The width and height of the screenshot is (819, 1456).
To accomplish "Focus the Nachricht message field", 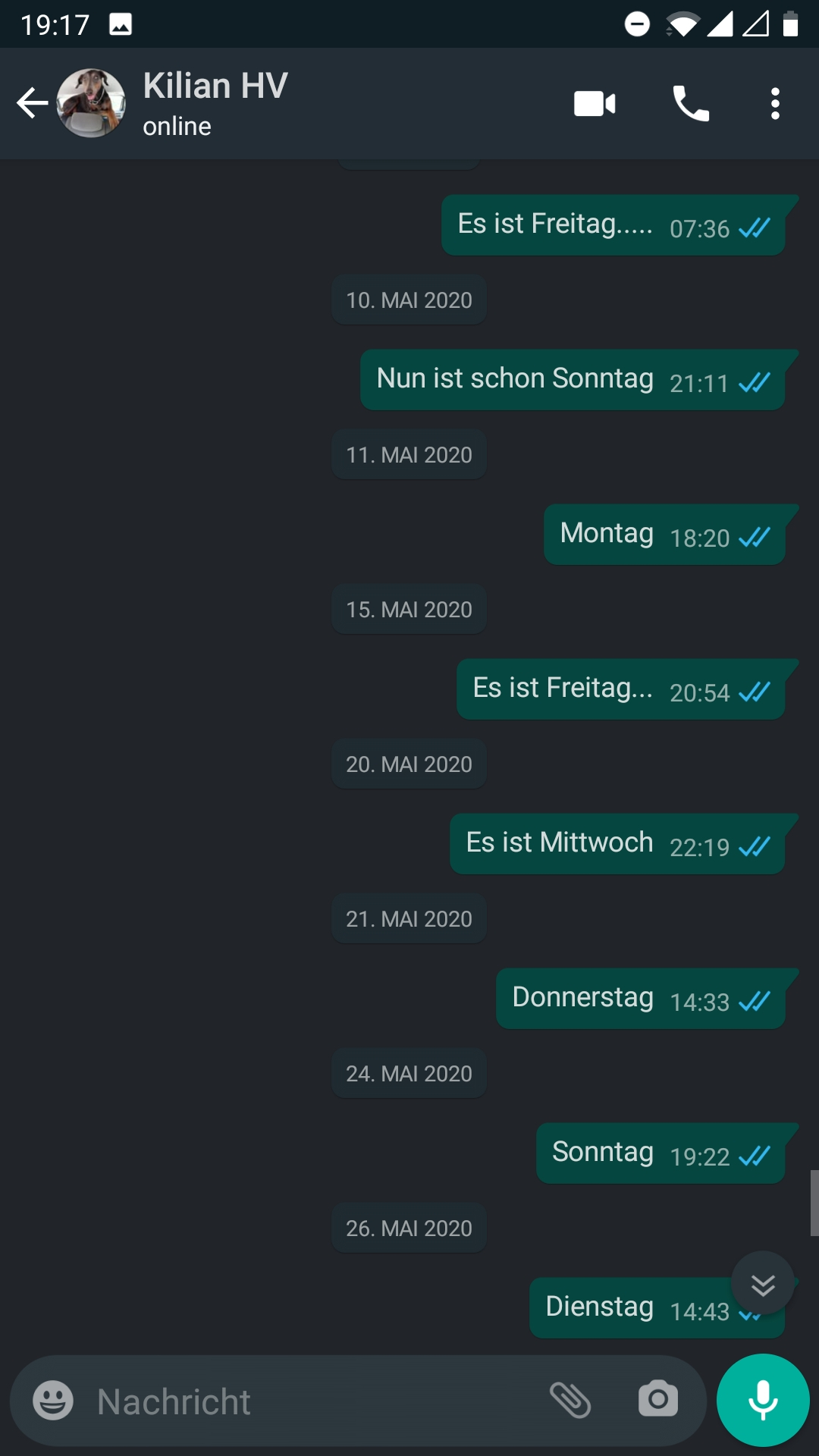I will (x=303, y=1401).
